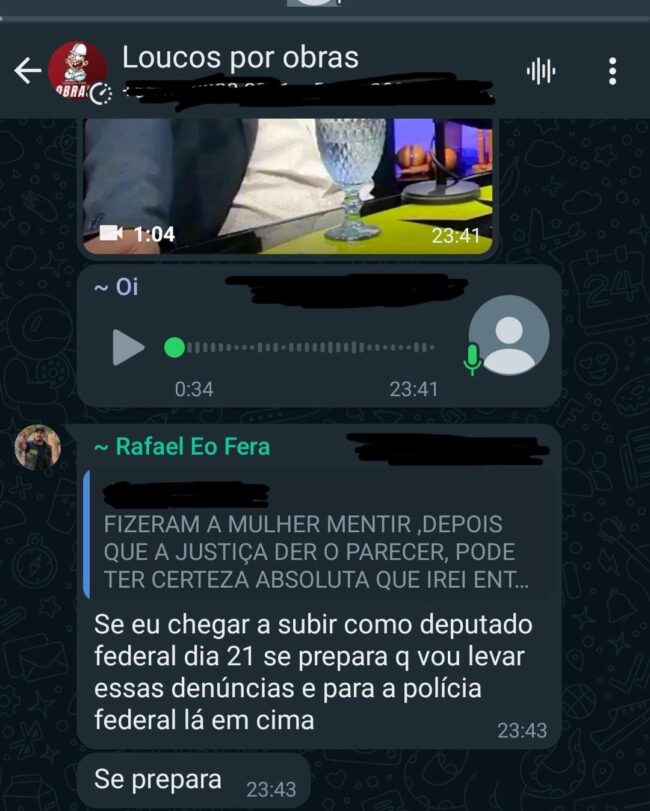Jump to the quoted FIZERAM A MULHER MENTIR message

click(x=320, y=541)
